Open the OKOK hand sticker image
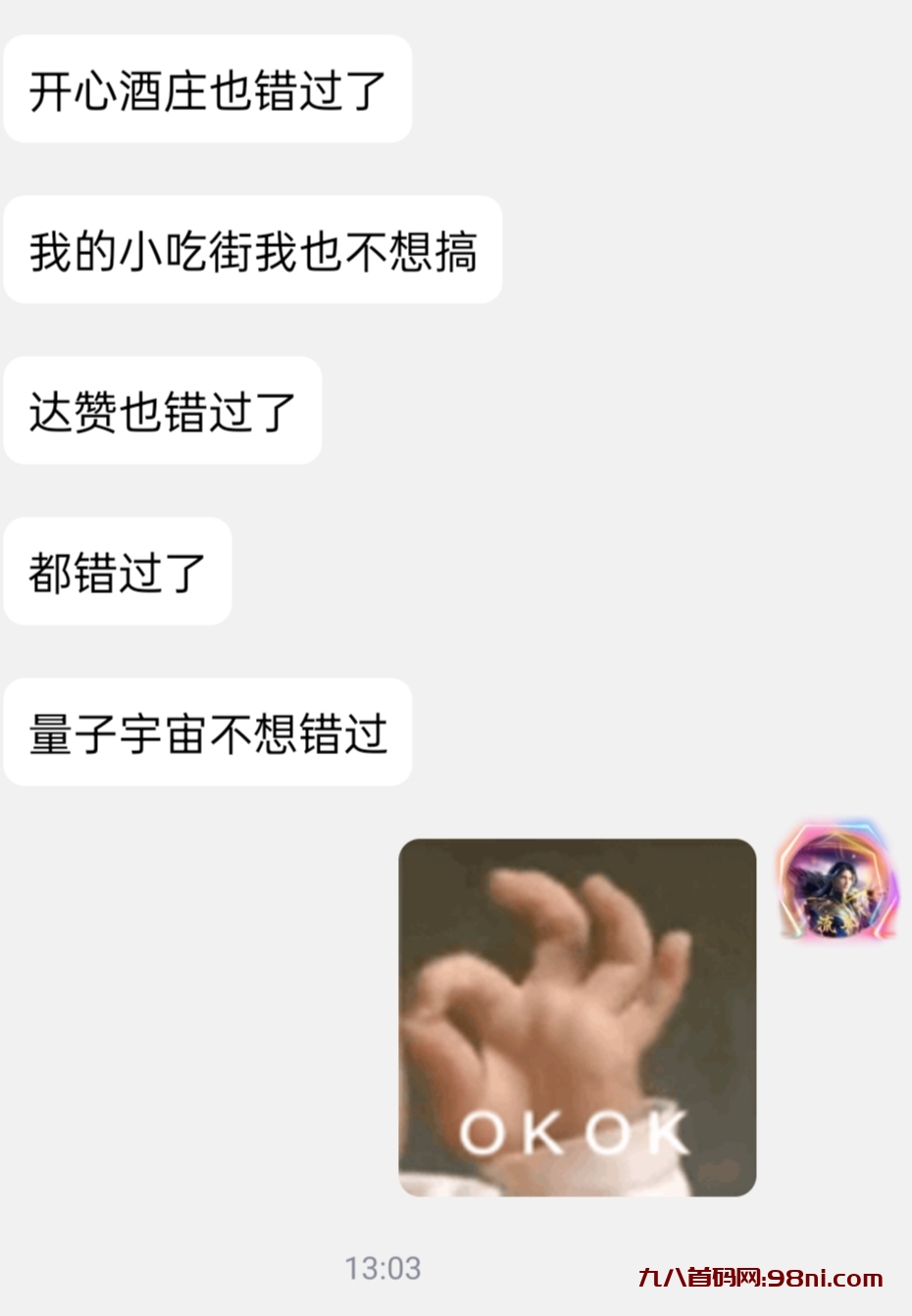This screenshot has height=1316, width=912. tap(577, 1017)
